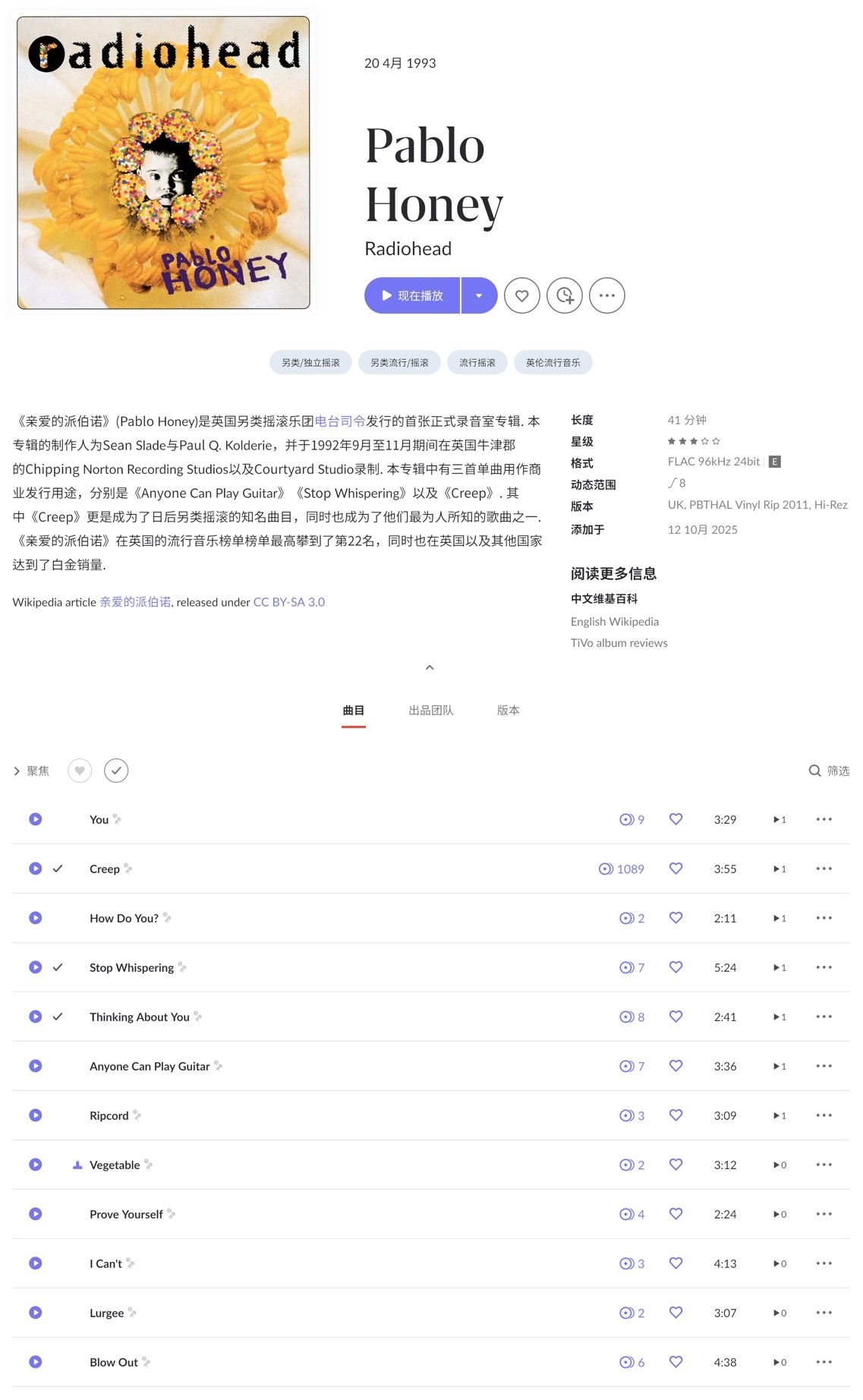Switch to the 版本 tab
The height and width of the screenshot is (1400, 863).
pos(508,711)
